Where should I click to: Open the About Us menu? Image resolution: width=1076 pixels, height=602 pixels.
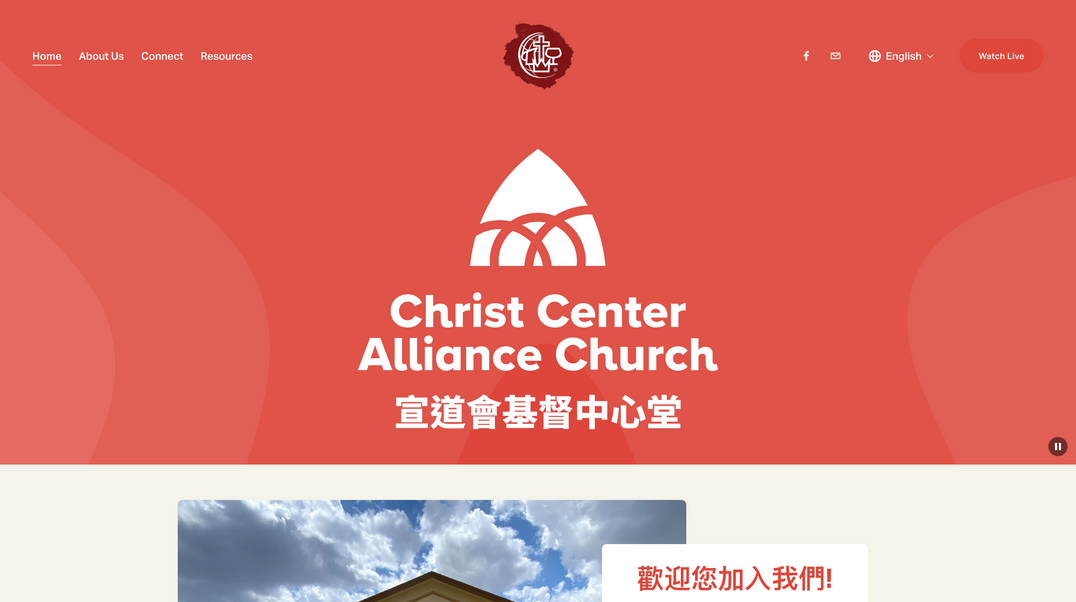pyautogui.click(x=101, y=56)
